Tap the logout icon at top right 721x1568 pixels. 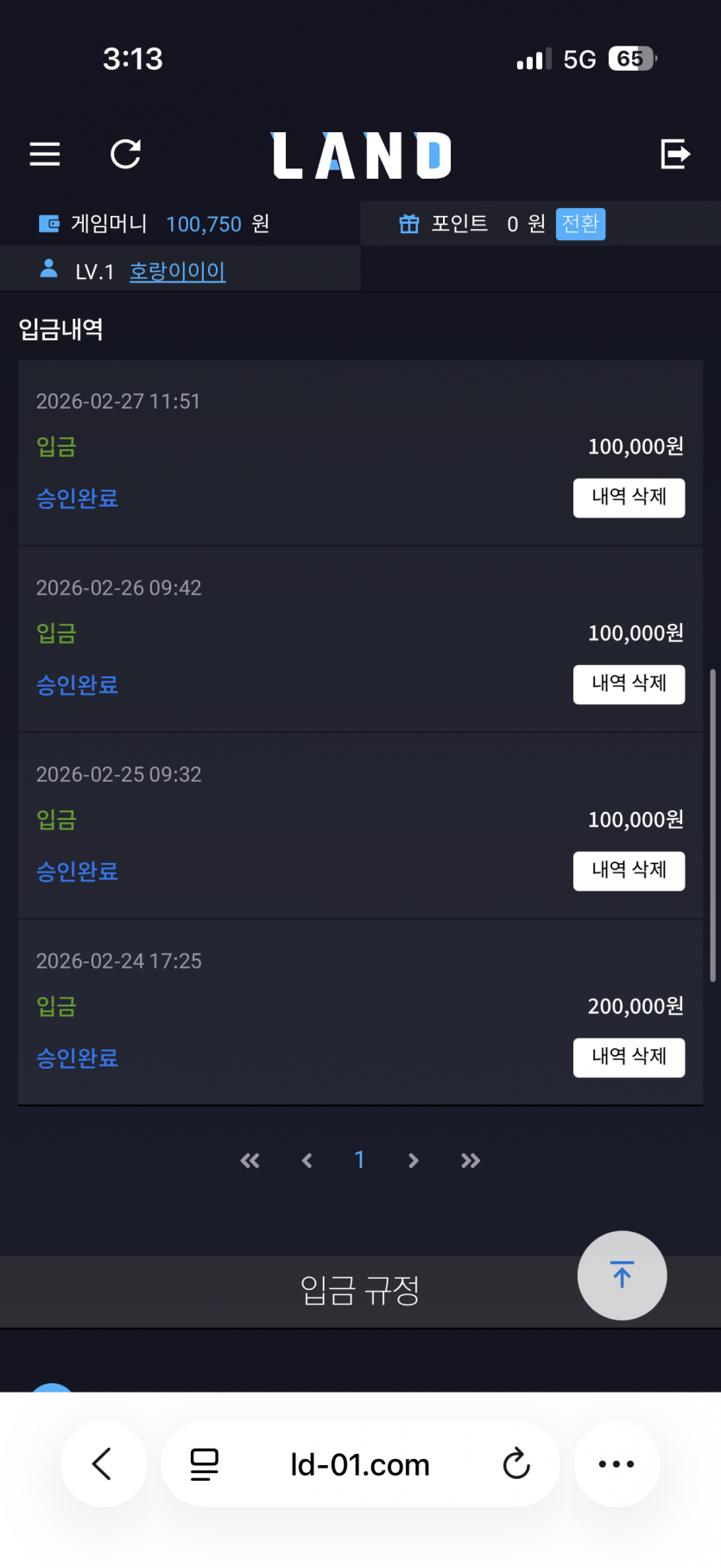pyautogui.click(x=675, y=155)
